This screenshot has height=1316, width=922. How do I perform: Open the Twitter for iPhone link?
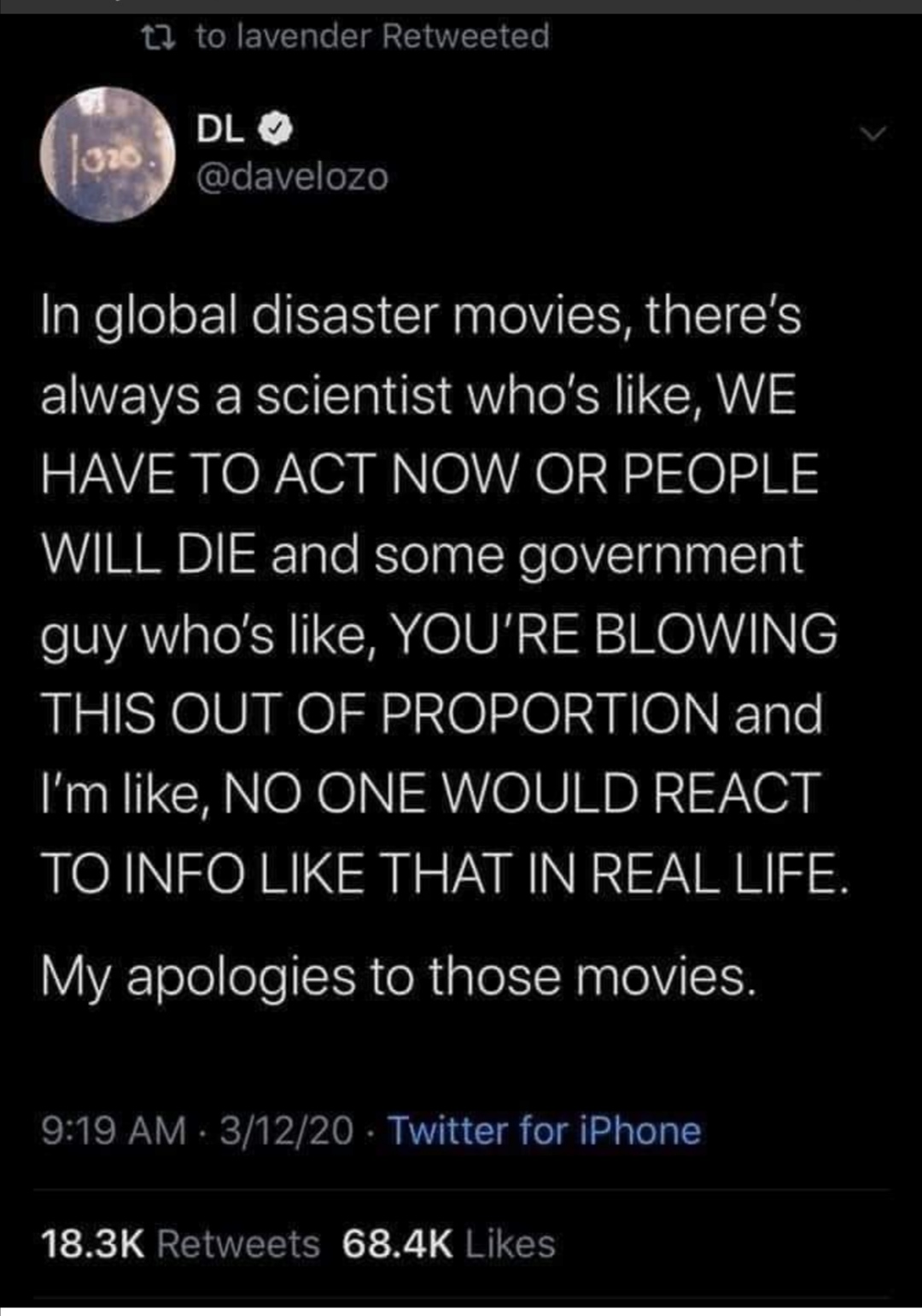pos(545,1131)
